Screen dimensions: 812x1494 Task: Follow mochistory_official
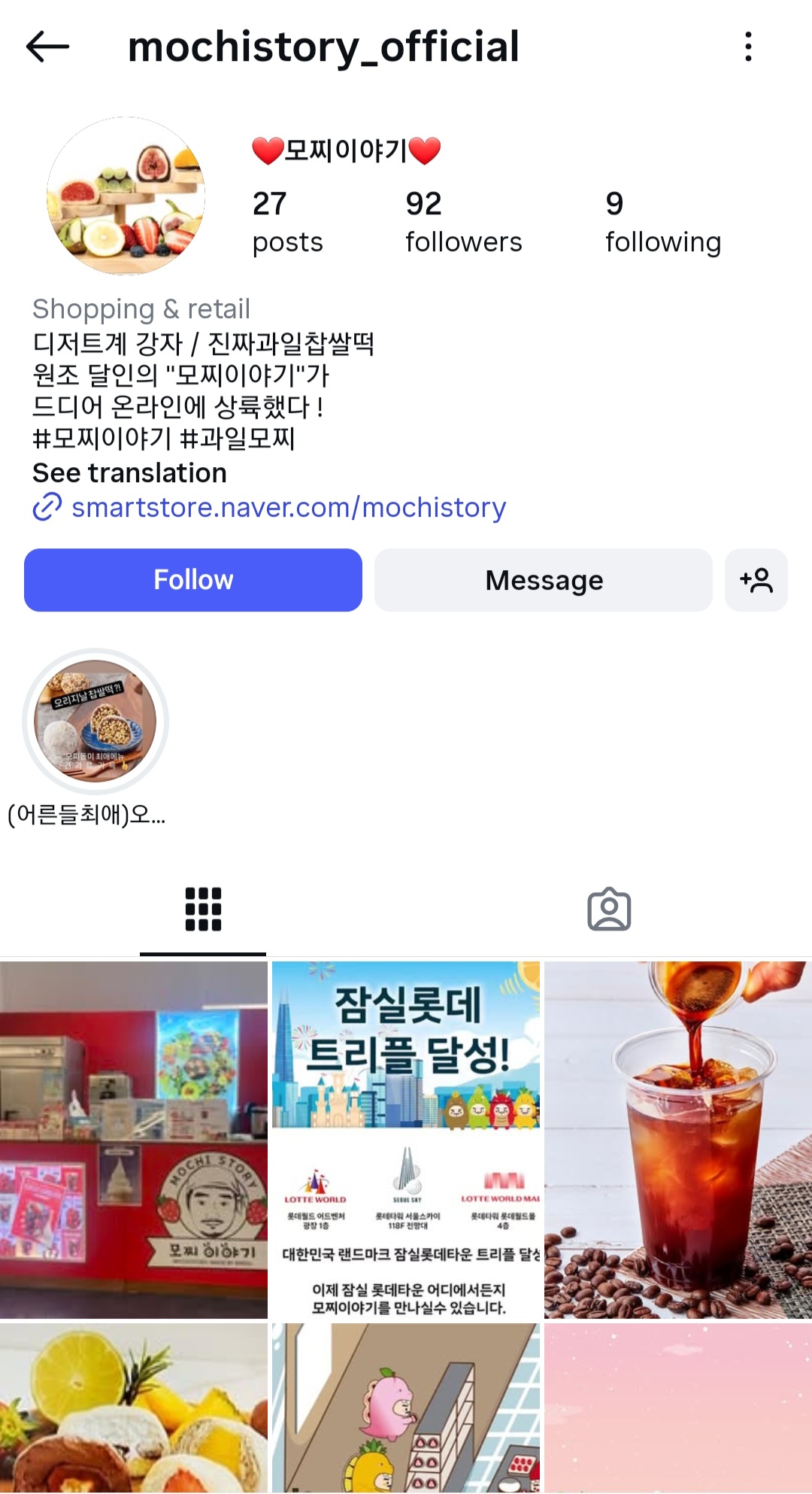tap(193, 580)
